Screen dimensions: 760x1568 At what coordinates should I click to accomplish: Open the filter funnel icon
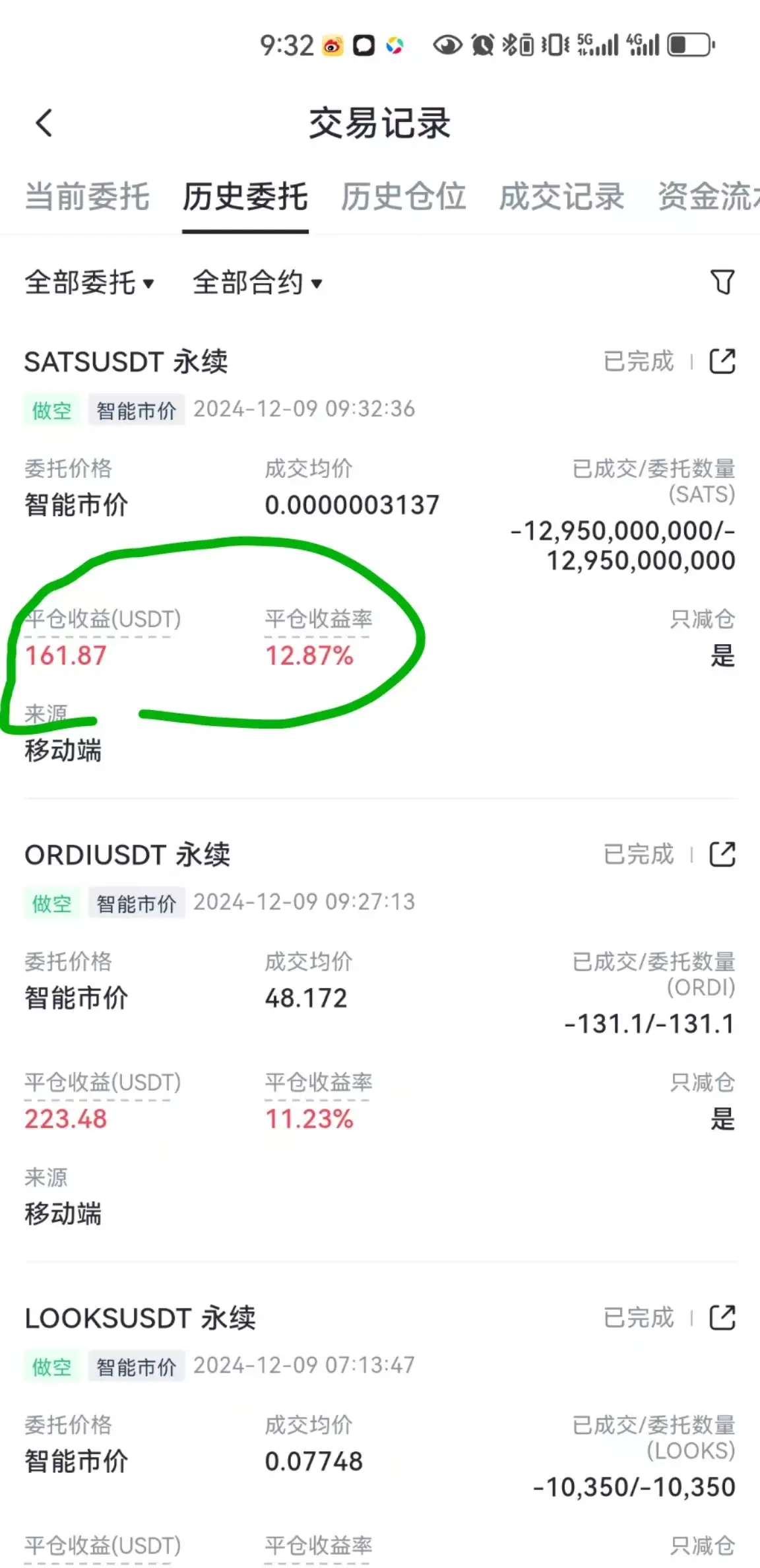(722, 282)
